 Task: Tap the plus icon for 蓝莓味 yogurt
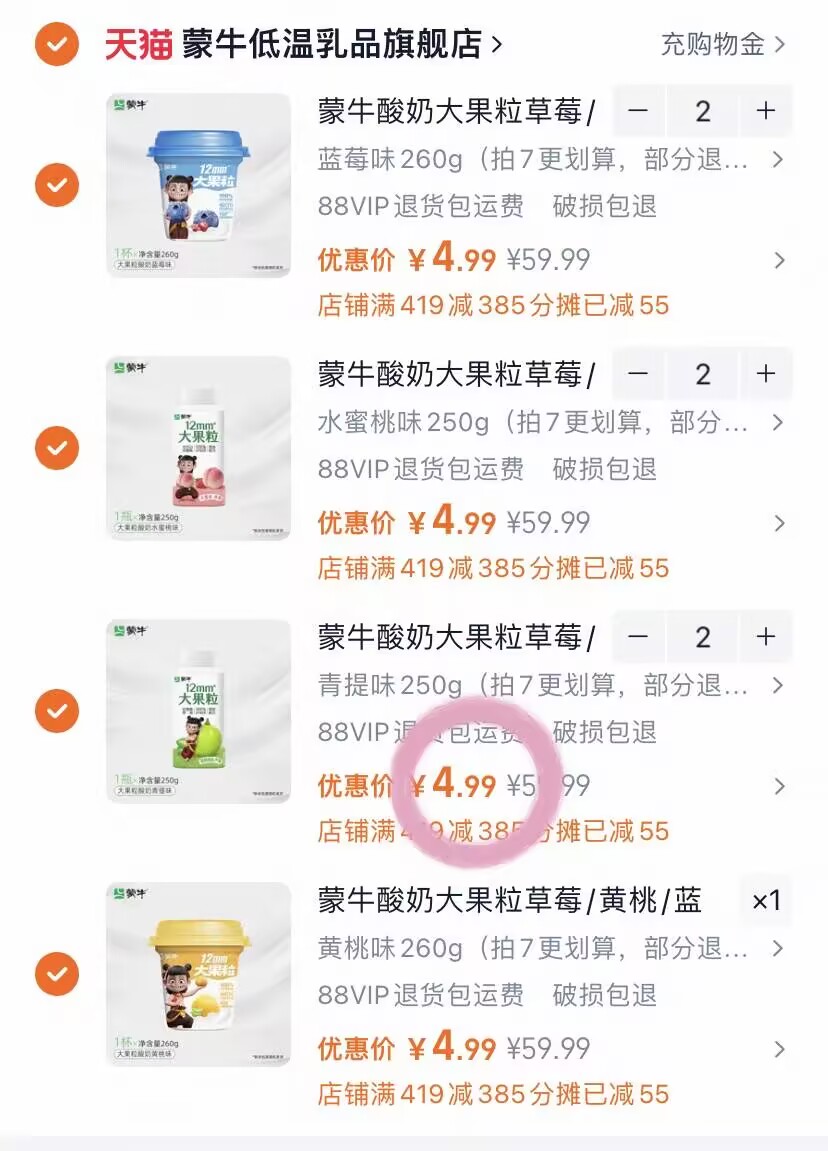765,111
